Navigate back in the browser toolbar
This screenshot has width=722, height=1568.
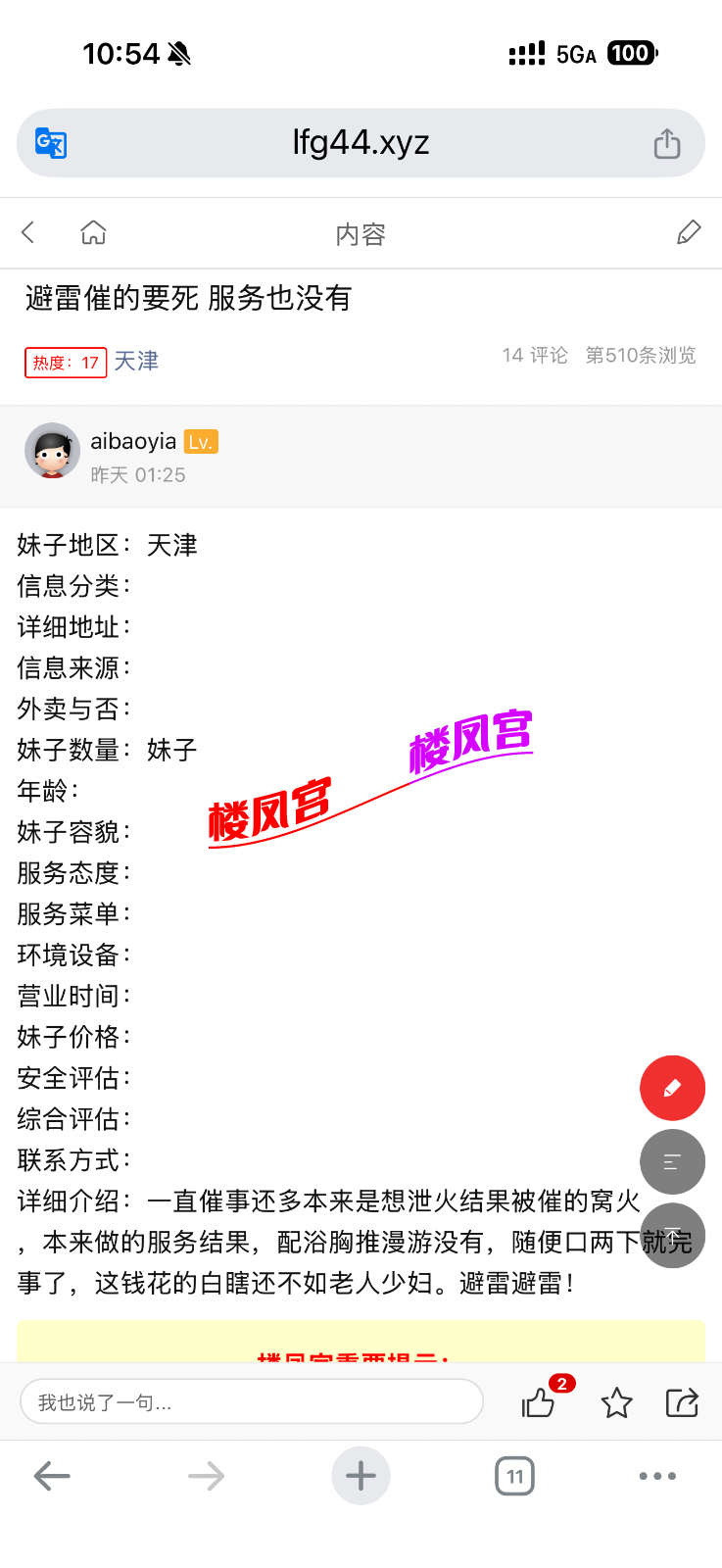52,1476
